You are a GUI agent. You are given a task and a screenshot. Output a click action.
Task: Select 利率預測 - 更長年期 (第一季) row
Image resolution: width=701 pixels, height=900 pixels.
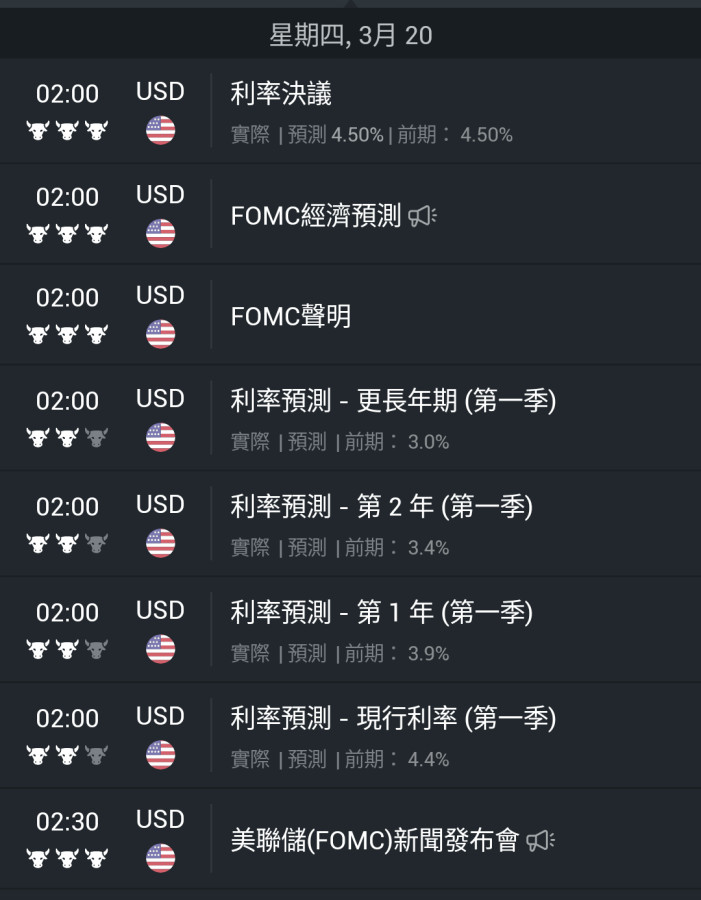(393, 401)
